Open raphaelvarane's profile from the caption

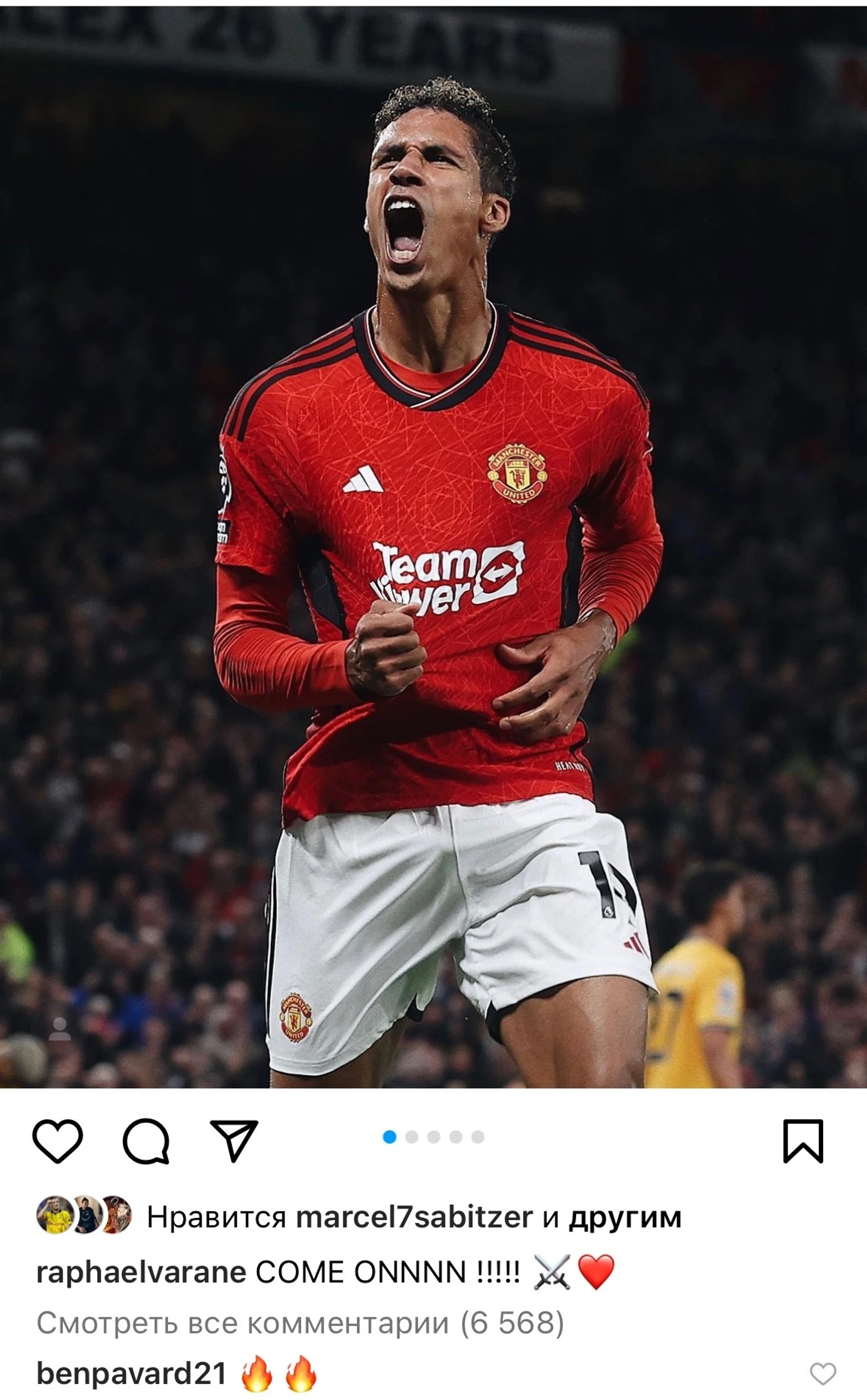pos(141,1272)
